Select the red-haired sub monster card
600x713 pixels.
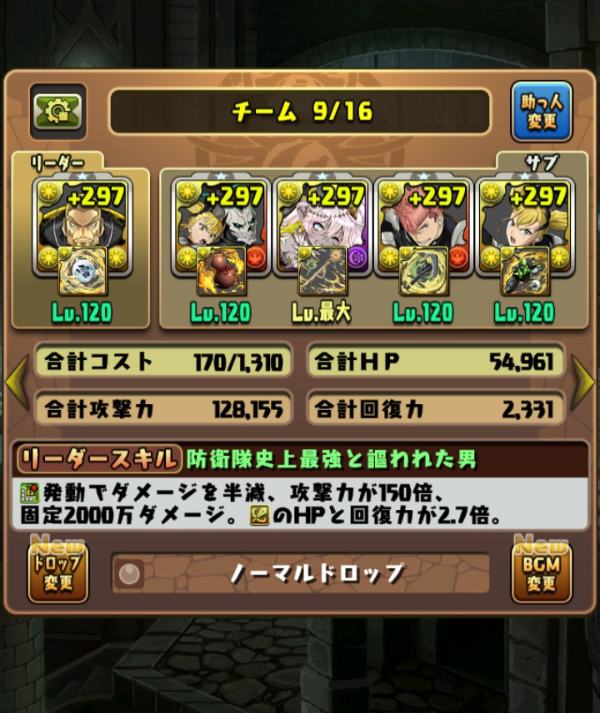coord(423,240)
